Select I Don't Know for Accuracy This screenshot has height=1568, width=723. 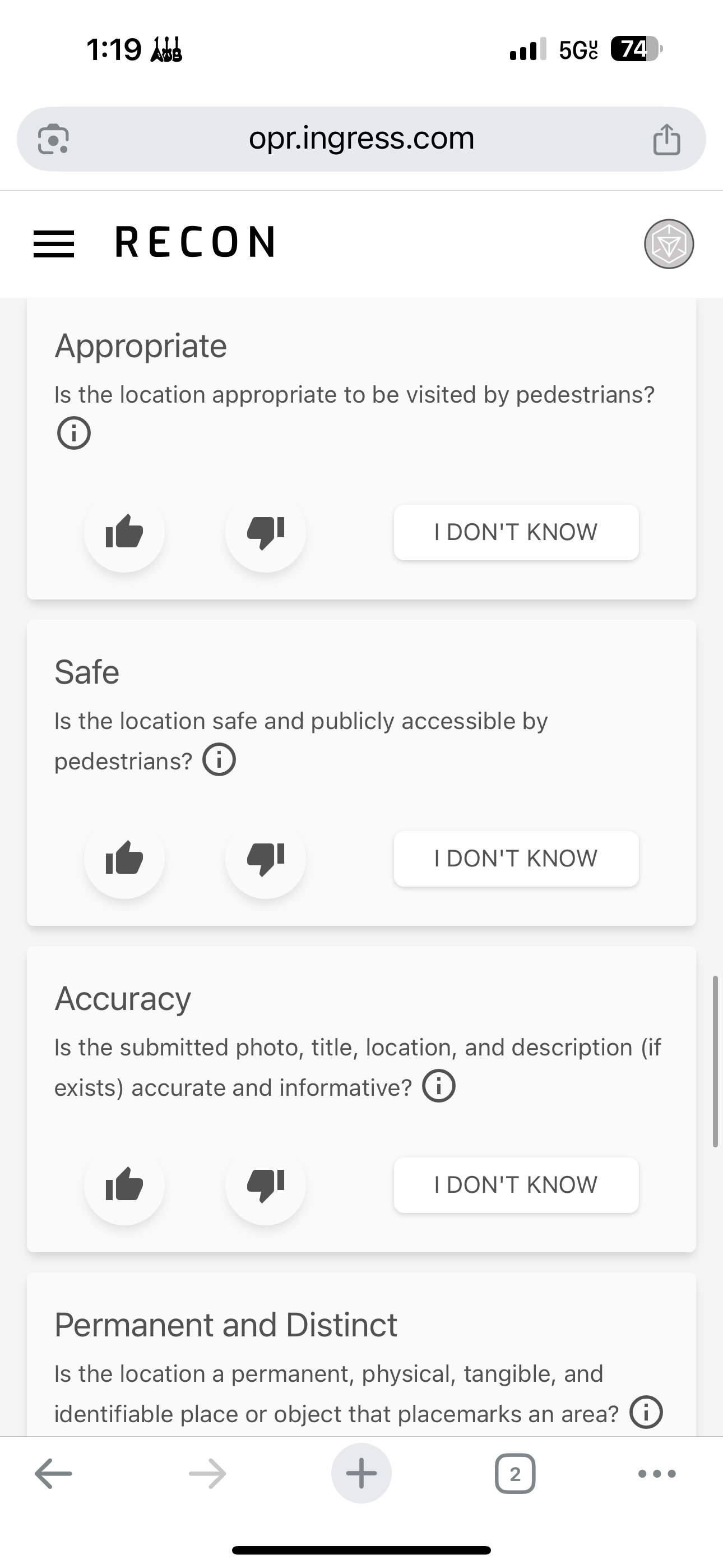pyautogui.click(x=516, y=1184)
